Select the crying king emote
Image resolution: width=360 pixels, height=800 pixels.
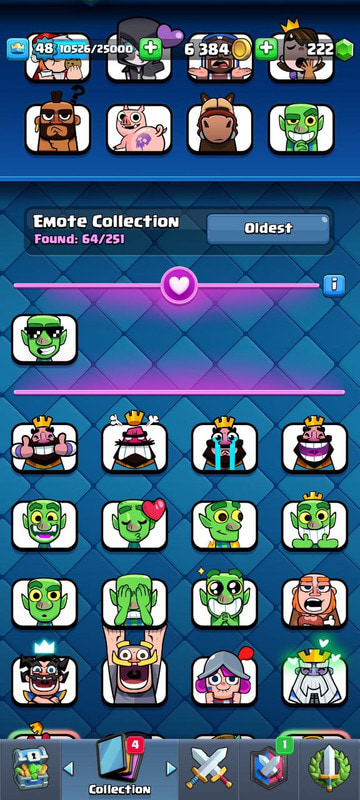(x=224, y=444)
